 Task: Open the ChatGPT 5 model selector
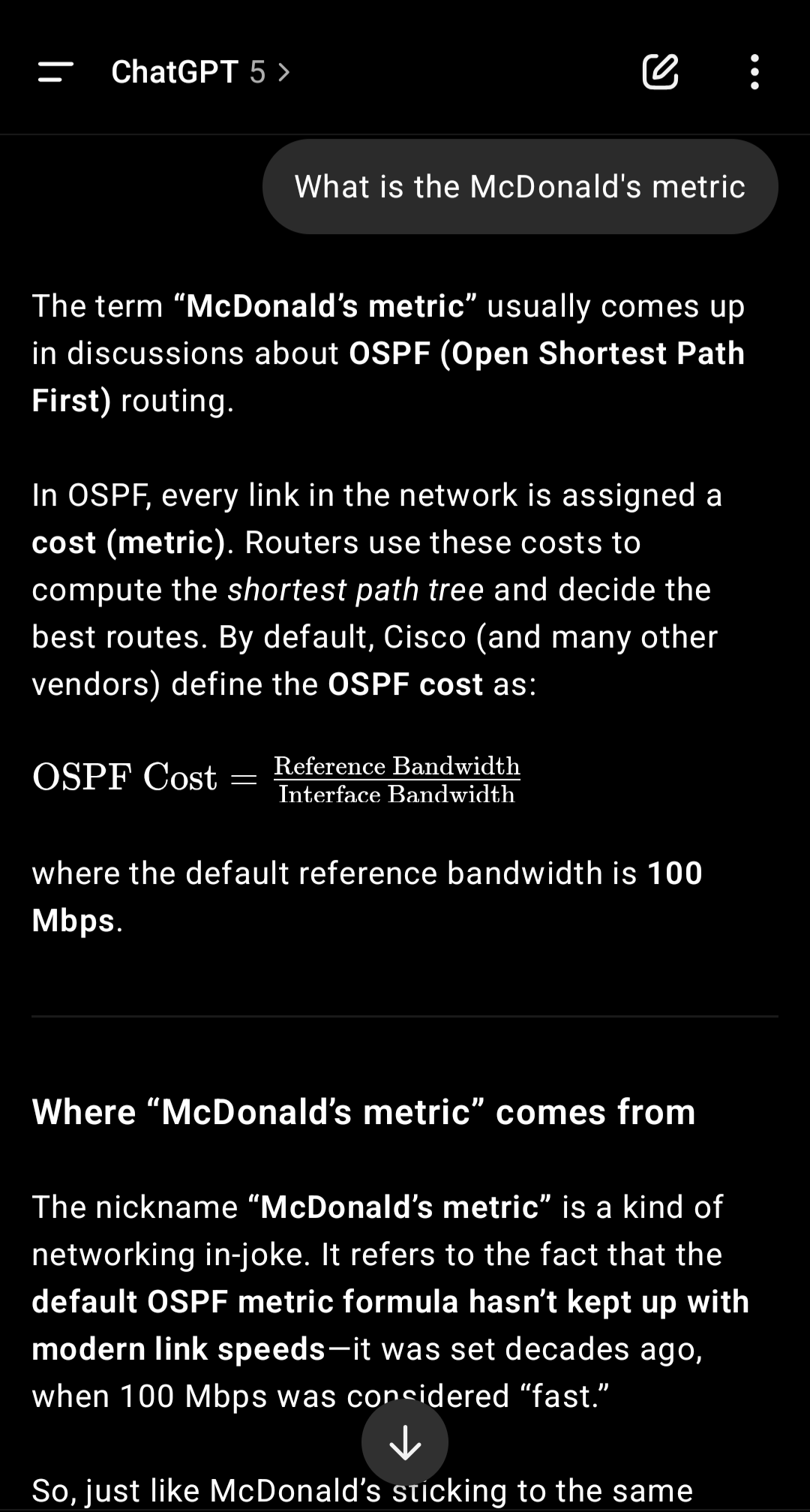click(x=200, y=72)
